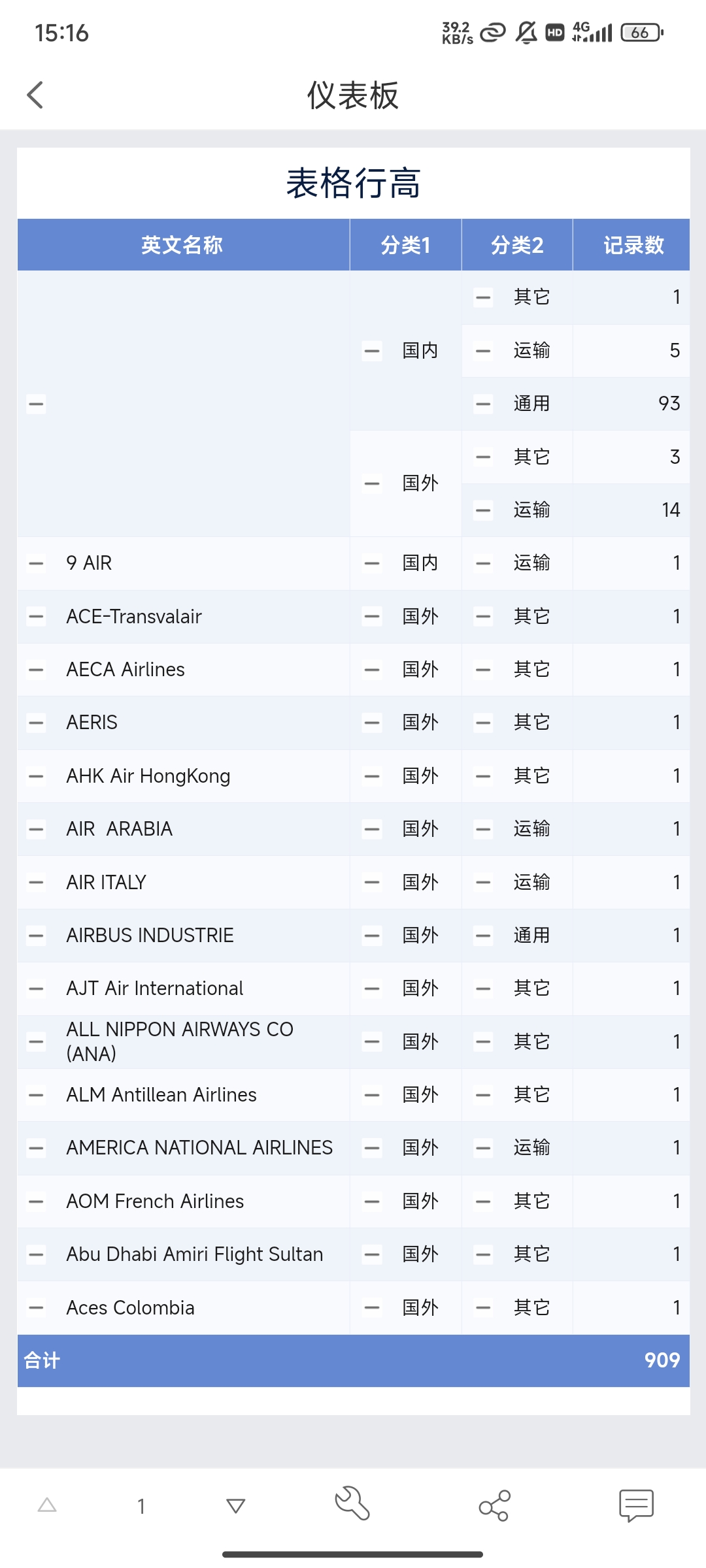Go to next page with down triangle
The height and width of the screenshot is (1568, 706).
pos(235,1506)
